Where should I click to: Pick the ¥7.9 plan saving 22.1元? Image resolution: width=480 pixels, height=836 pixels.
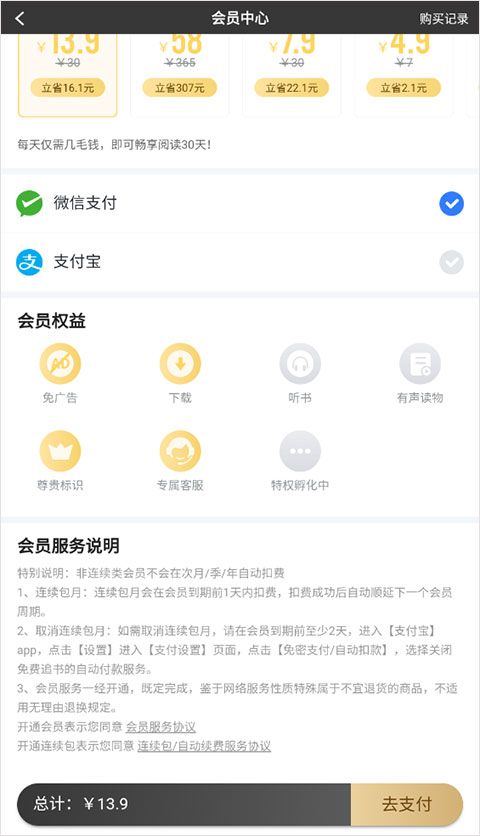pyautogui.click(x=292, y=75)
